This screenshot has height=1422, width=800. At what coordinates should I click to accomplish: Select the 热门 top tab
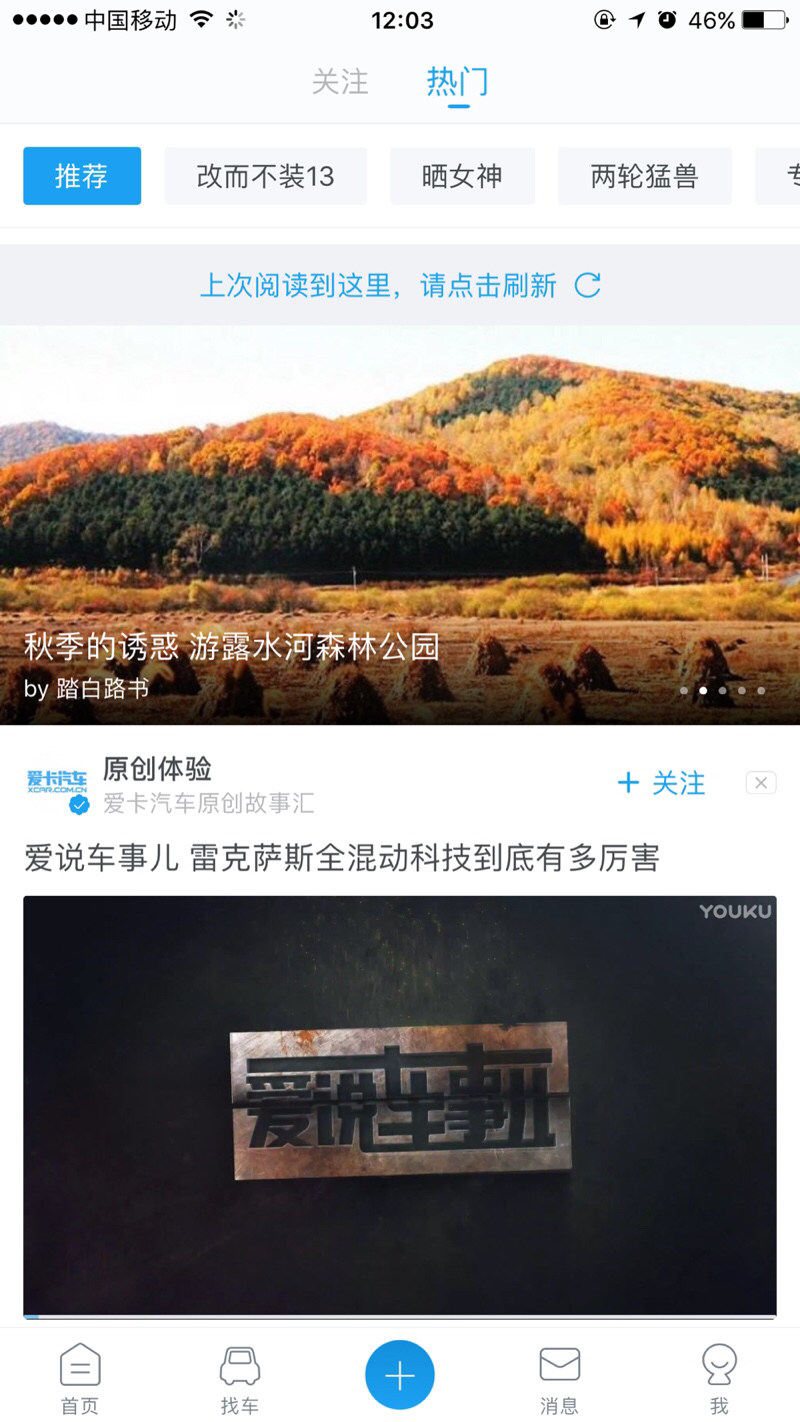pos(457,82)
